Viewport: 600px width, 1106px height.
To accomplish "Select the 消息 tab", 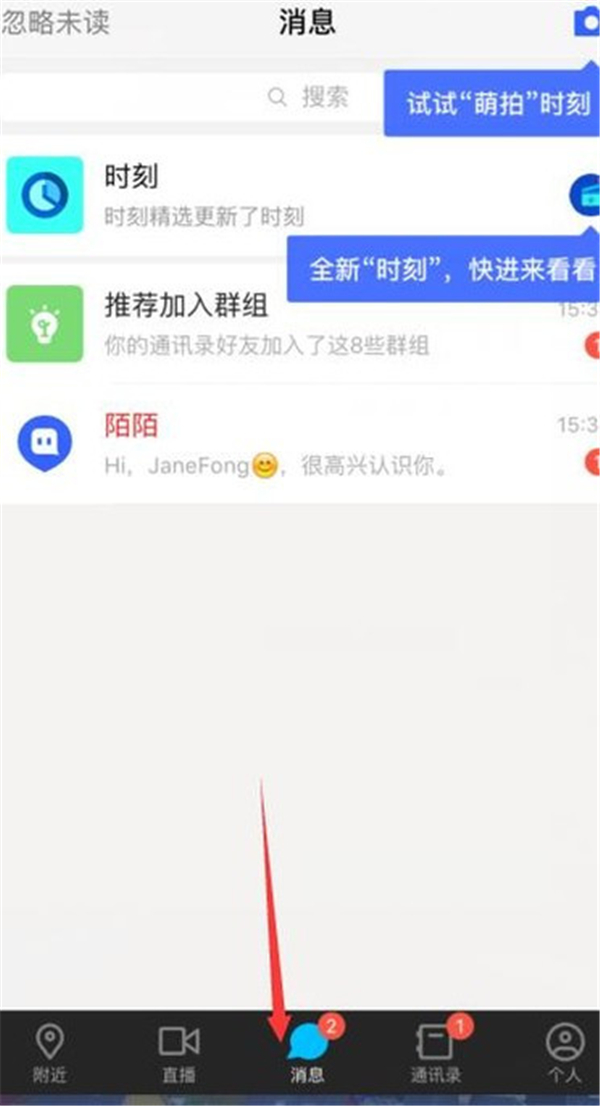I will [307, 1055].
